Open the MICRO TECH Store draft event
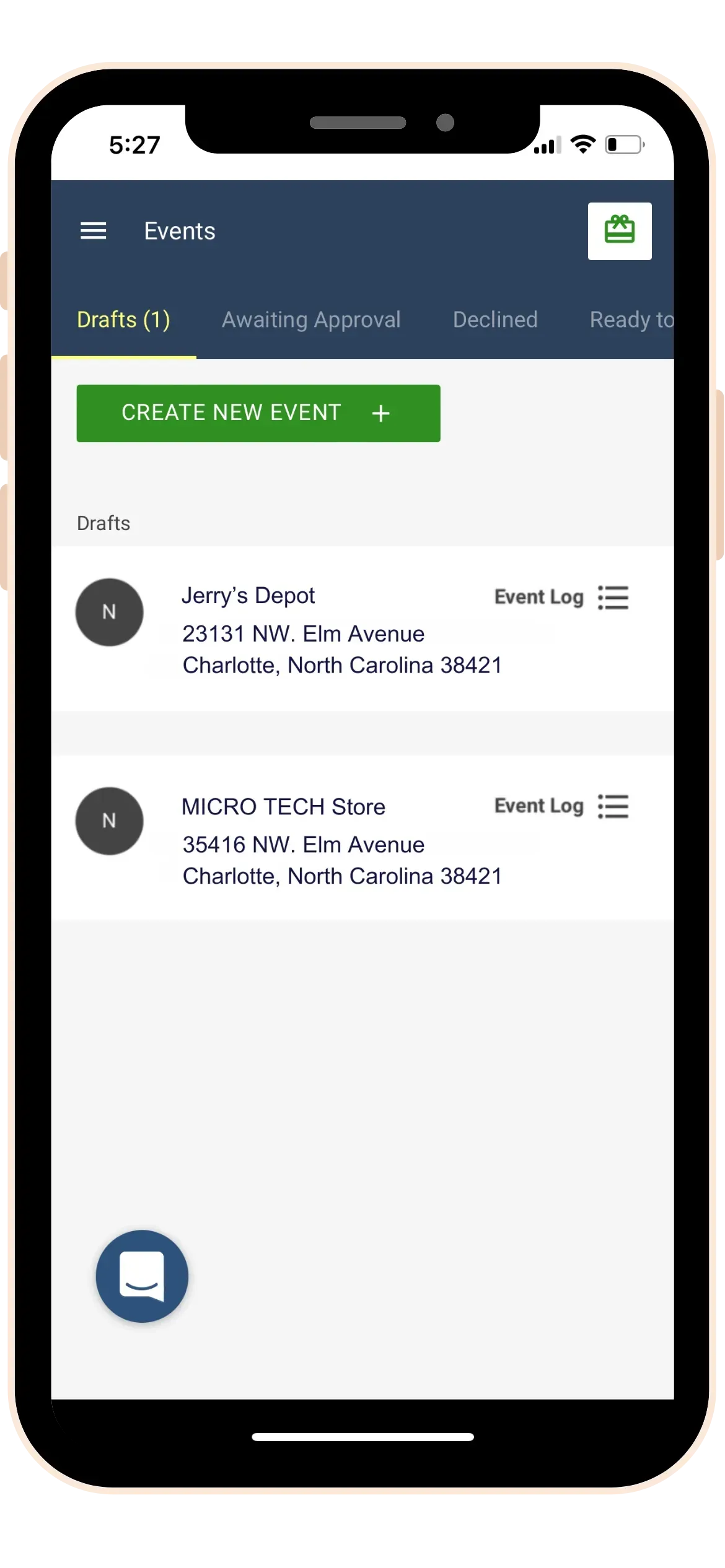The image size is (725, 1568). click(x=362, y=838)
